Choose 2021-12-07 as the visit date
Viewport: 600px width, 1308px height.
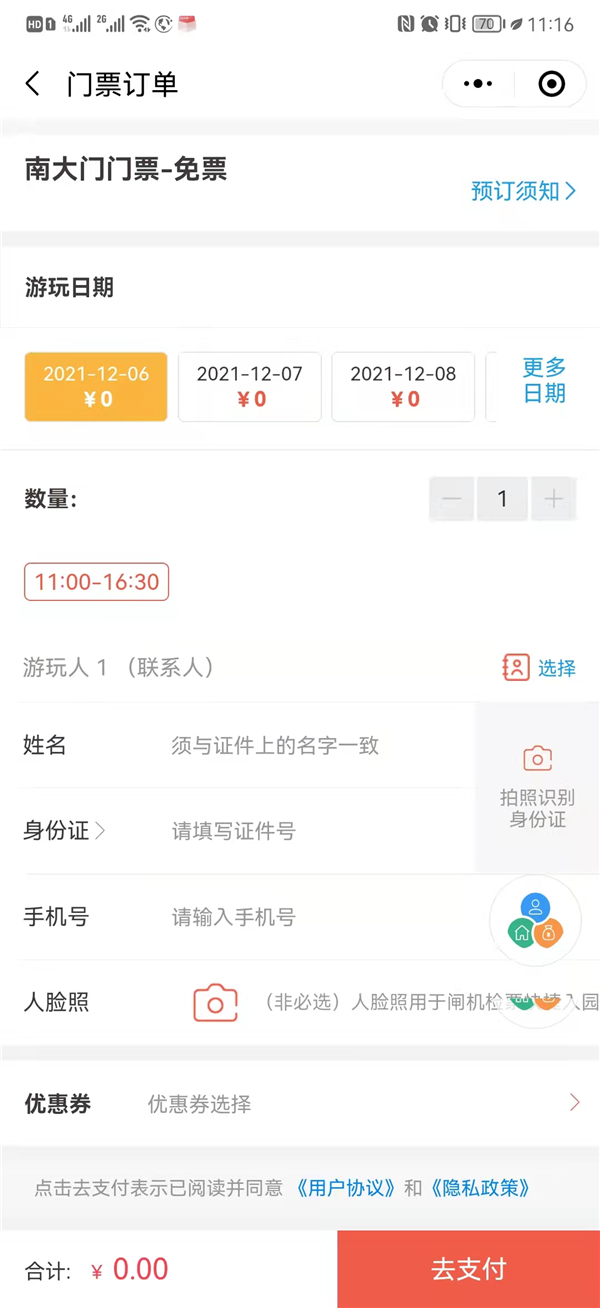(249, 387)
